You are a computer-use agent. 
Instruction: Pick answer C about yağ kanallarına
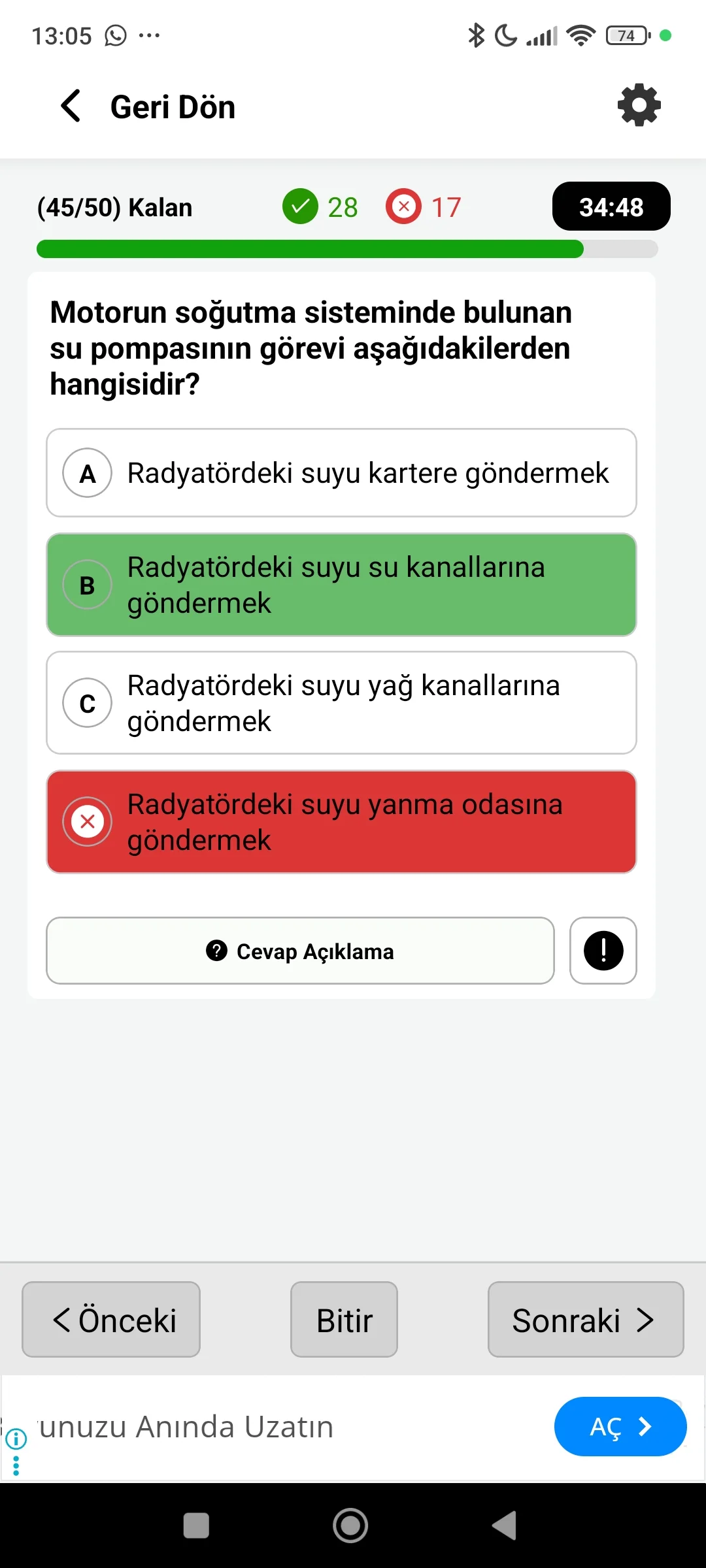(x=341, y=703)
